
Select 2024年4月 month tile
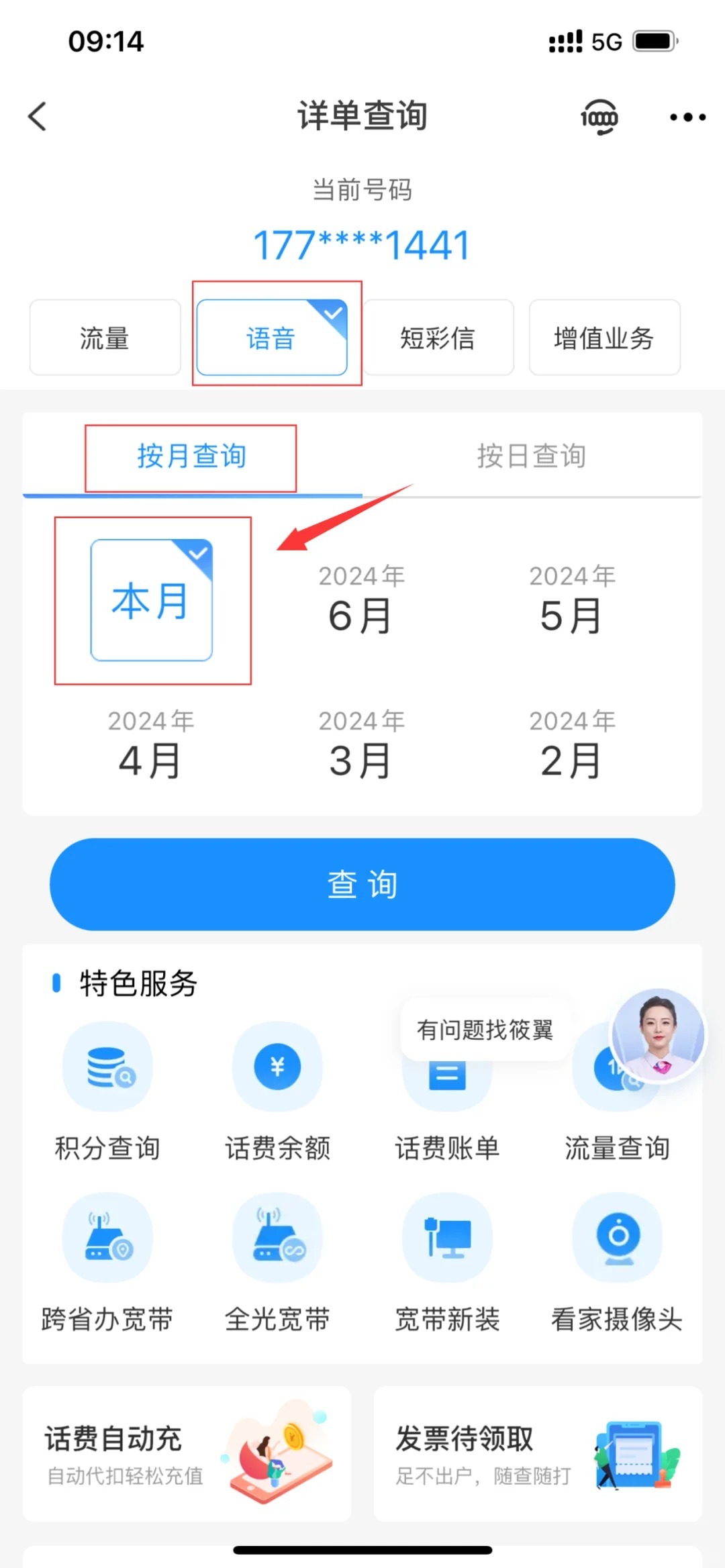coord(151,744)
